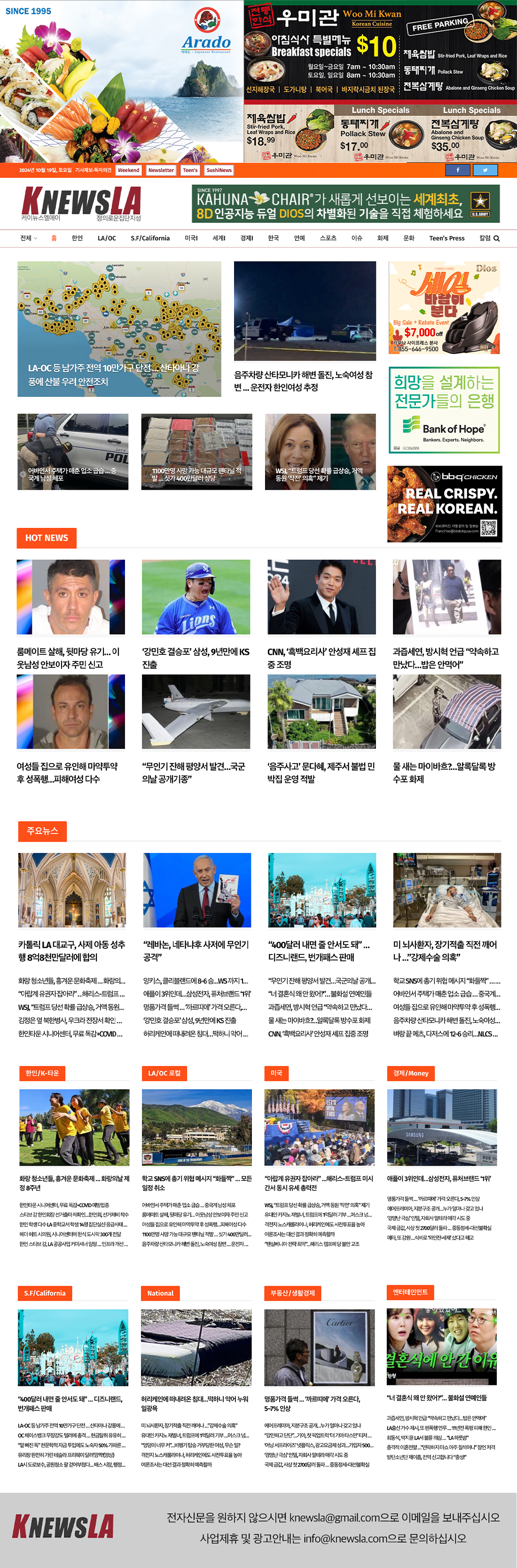
Task: Expand the 전체 menu dropdown
Action: point(28,238)
